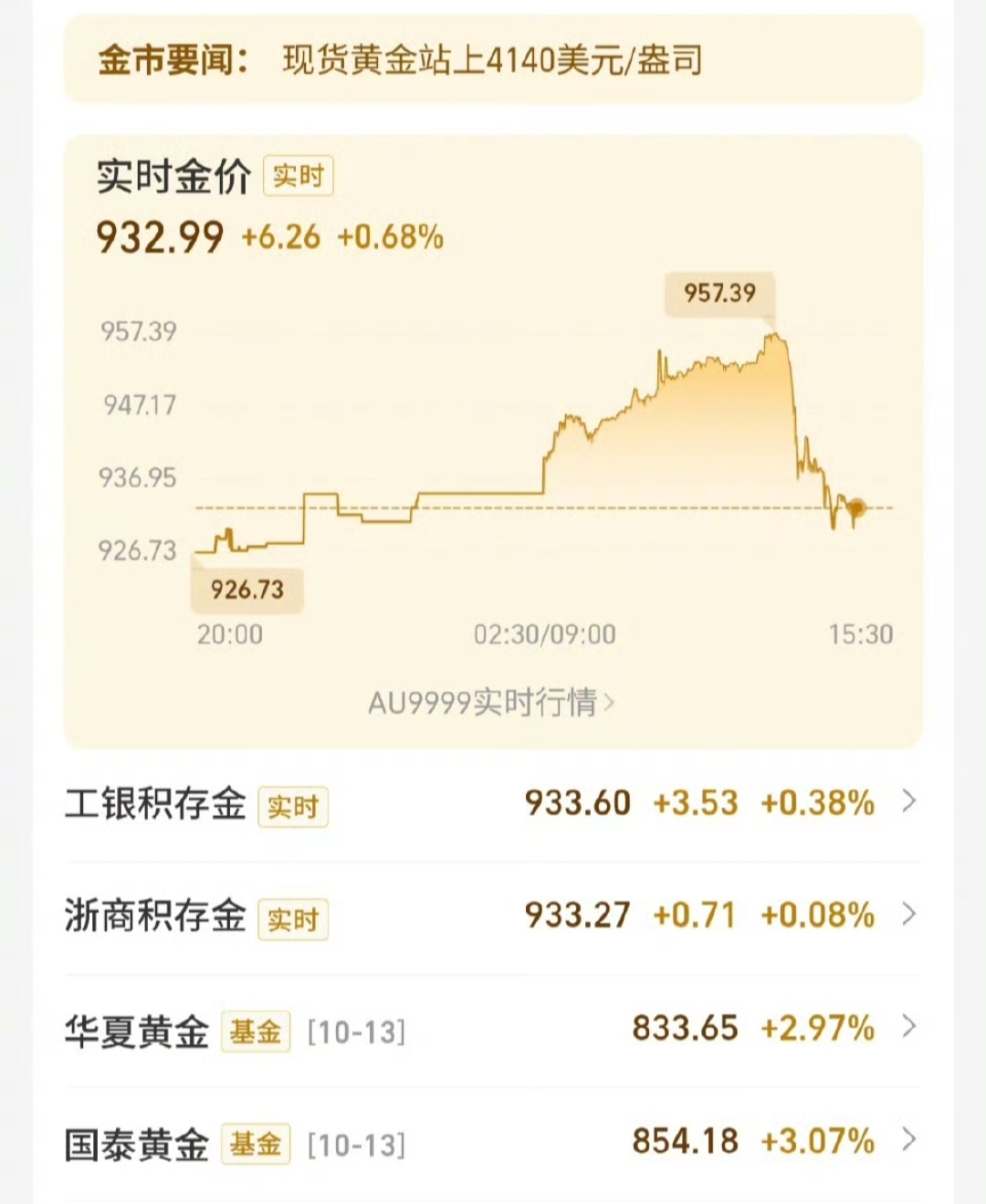The width and height of the screenshot is (986, 1204).
Task: Open AU9999实时行情 link
Action: point(491,703)
